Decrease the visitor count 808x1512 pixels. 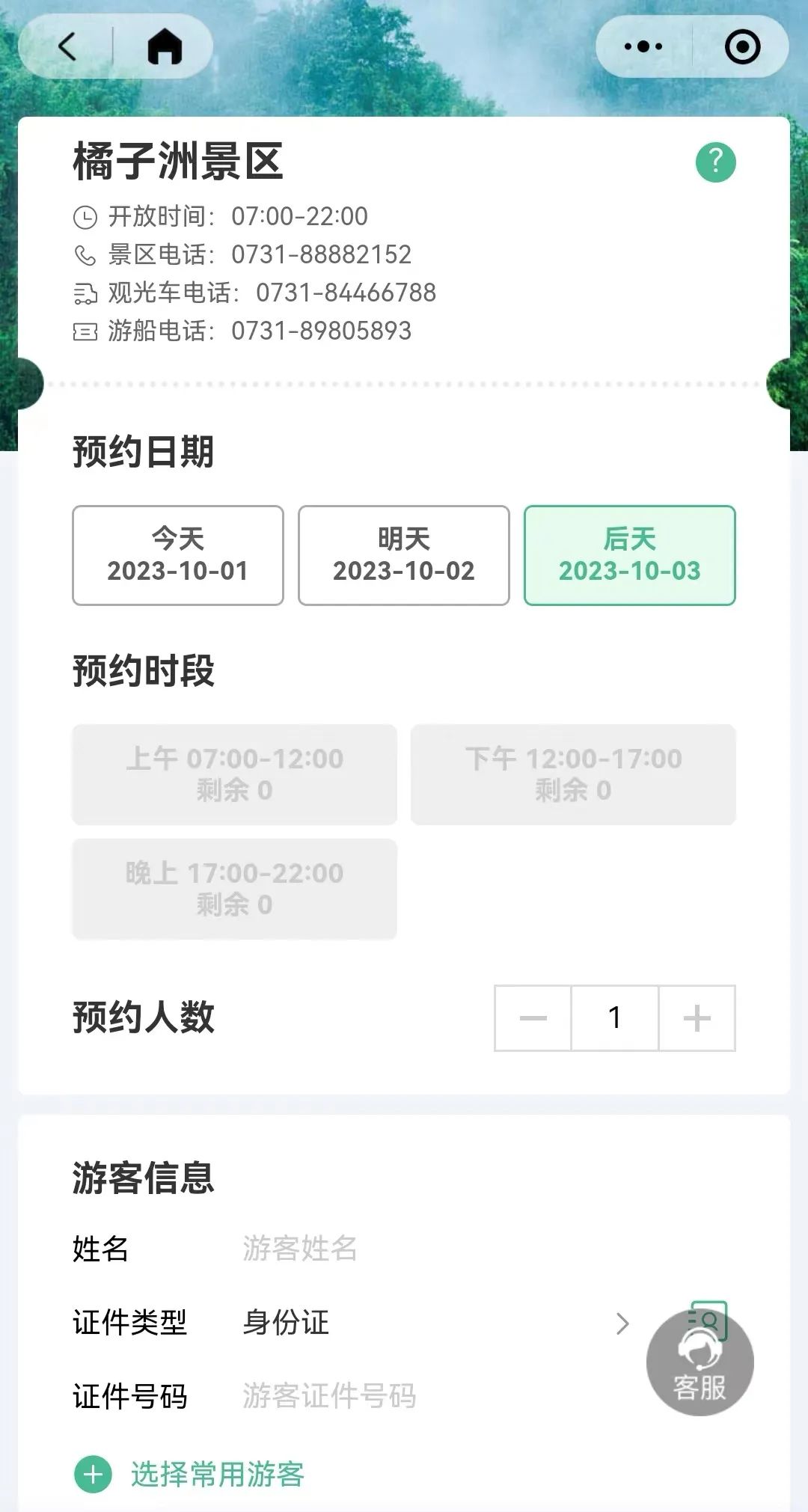tap(533, 1018)
